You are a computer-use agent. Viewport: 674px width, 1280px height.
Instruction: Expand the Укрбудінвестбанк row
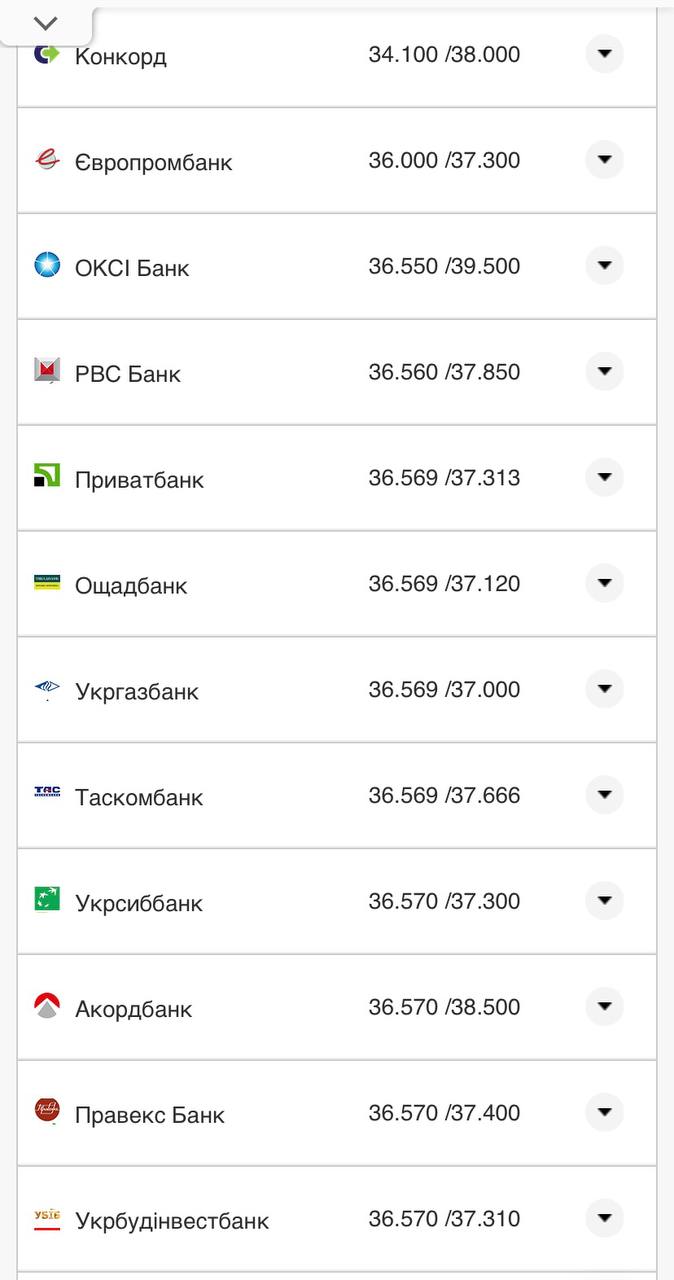[x=604, y=1219]
